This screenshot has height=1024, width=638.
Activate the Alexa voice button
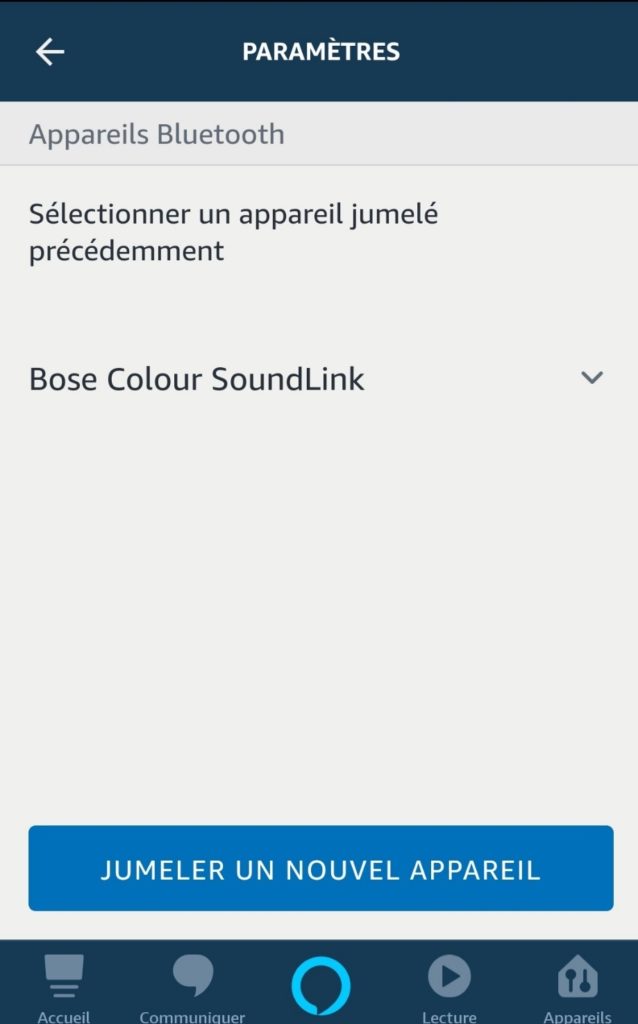pyautogui.click(x=321, y=987)
